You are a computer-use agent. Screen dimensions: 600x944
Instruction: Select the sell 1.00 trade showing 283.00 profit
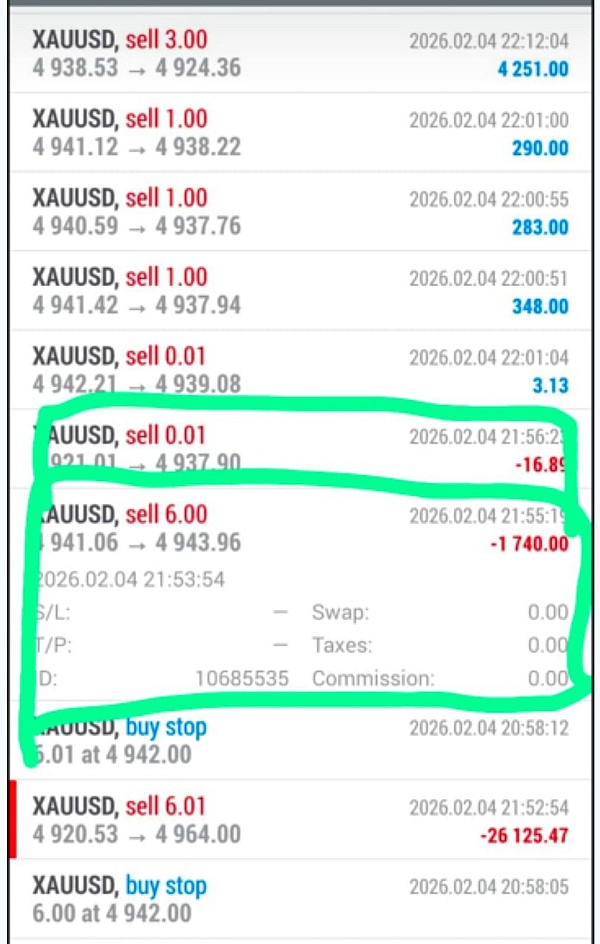coord(300,212)
